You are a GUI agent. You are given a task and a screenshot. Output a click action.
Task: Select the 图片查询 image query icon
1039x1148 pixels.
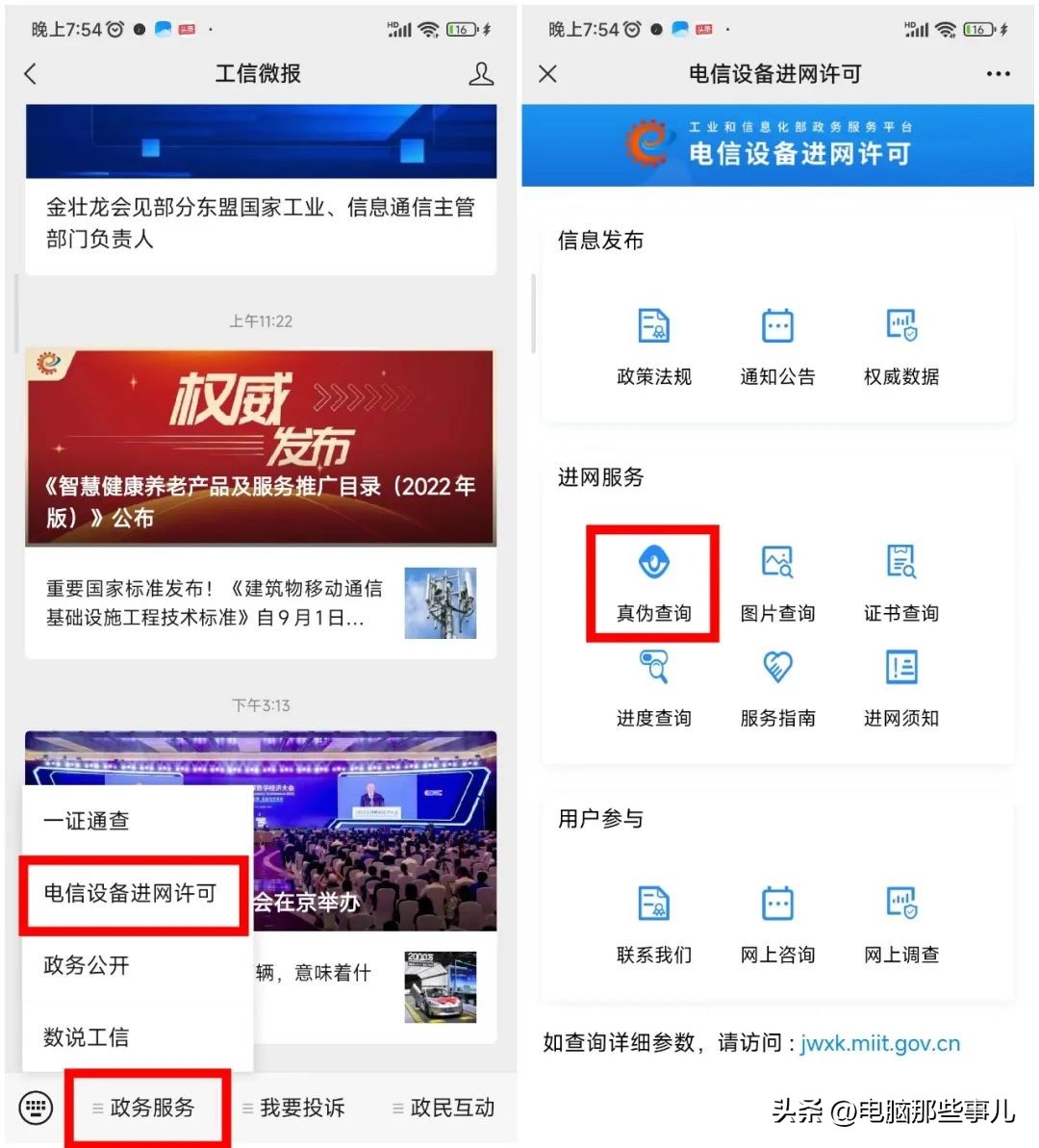click(x=776, y=582)
